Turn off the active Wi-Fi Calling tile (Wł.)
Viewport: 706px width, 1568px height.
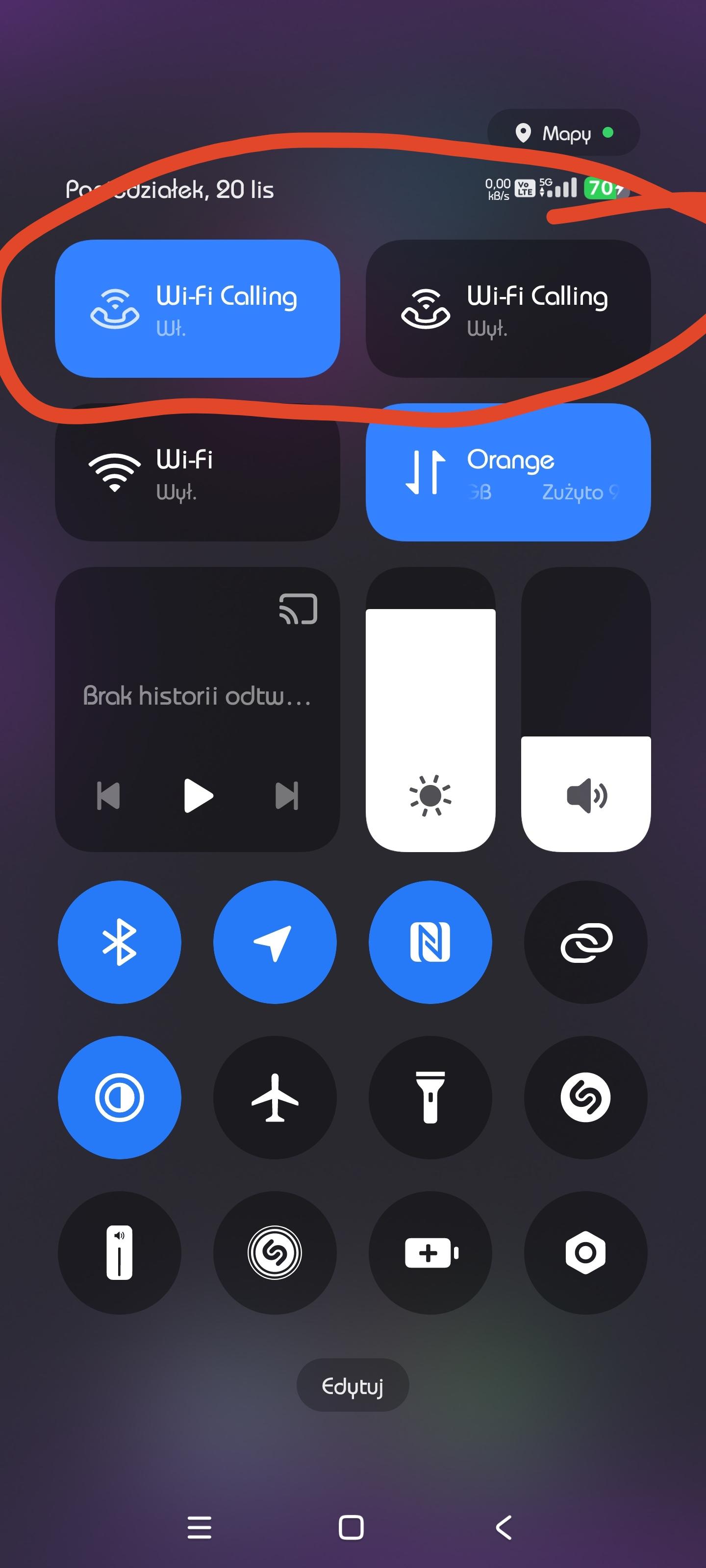[x=197, y=309]
